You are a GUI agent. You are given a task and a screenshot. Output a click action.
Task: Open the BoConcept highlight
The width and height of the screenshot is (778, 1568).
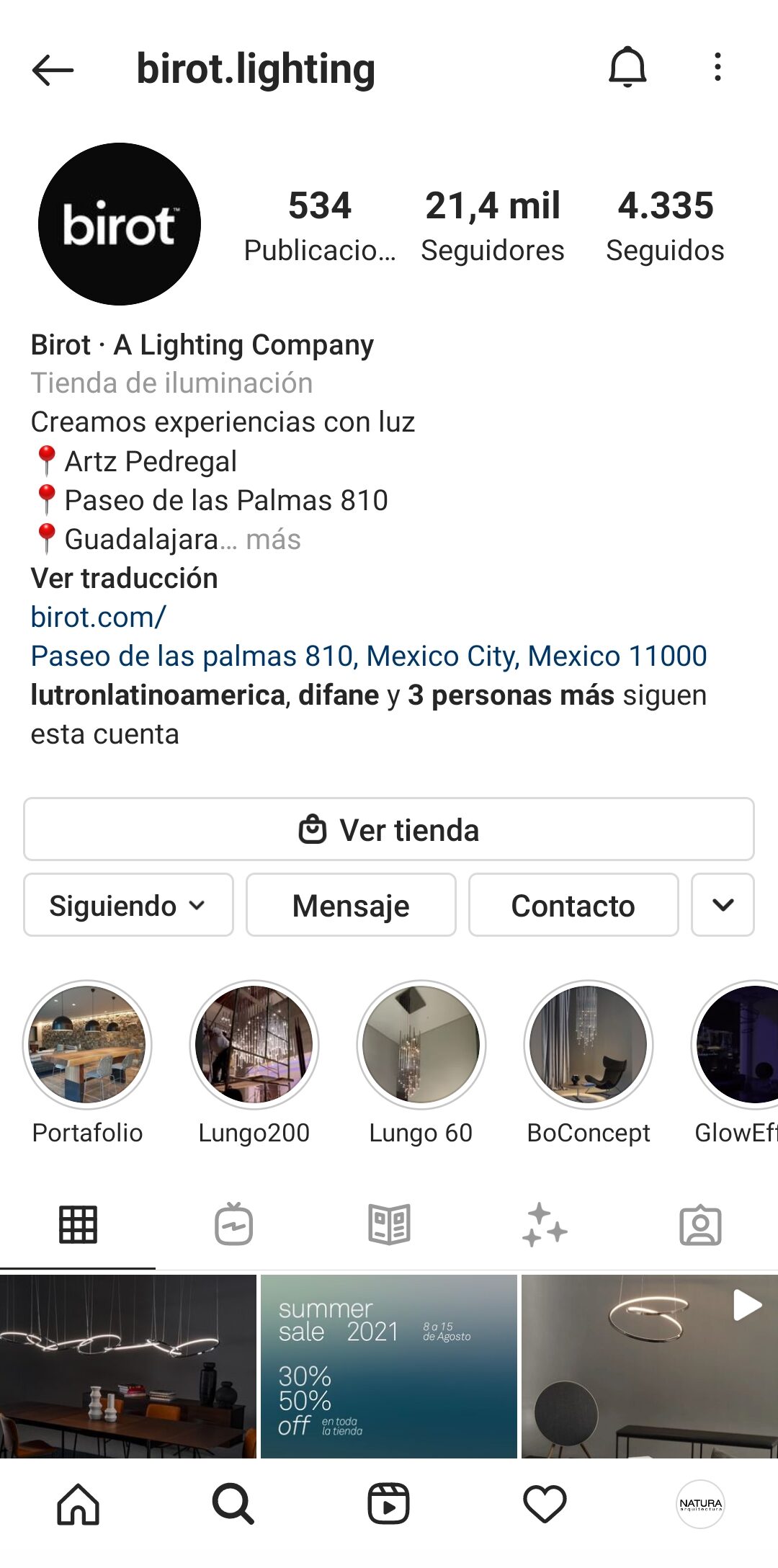589,1045
